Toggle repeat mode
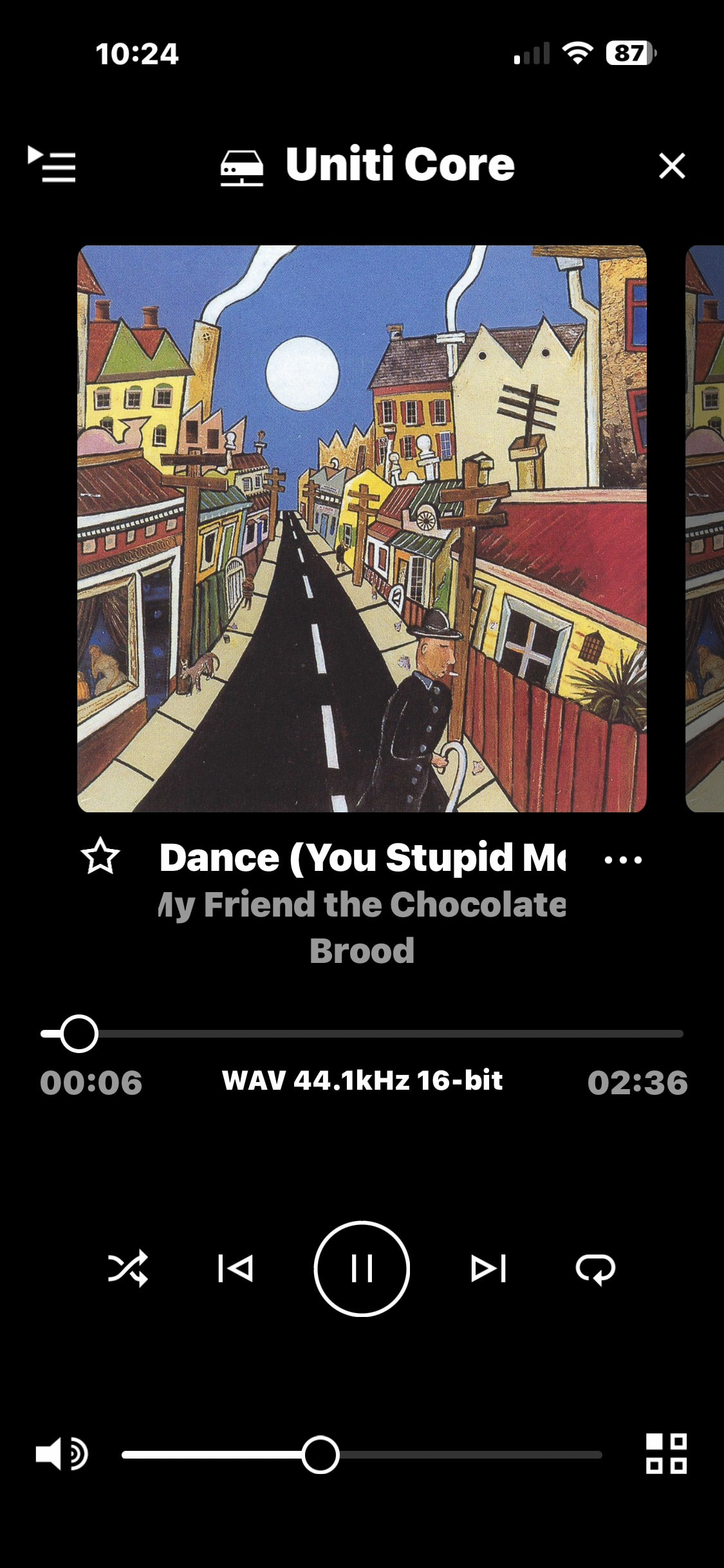The width and height of the screenshot is (724, 1568). 595,1269
